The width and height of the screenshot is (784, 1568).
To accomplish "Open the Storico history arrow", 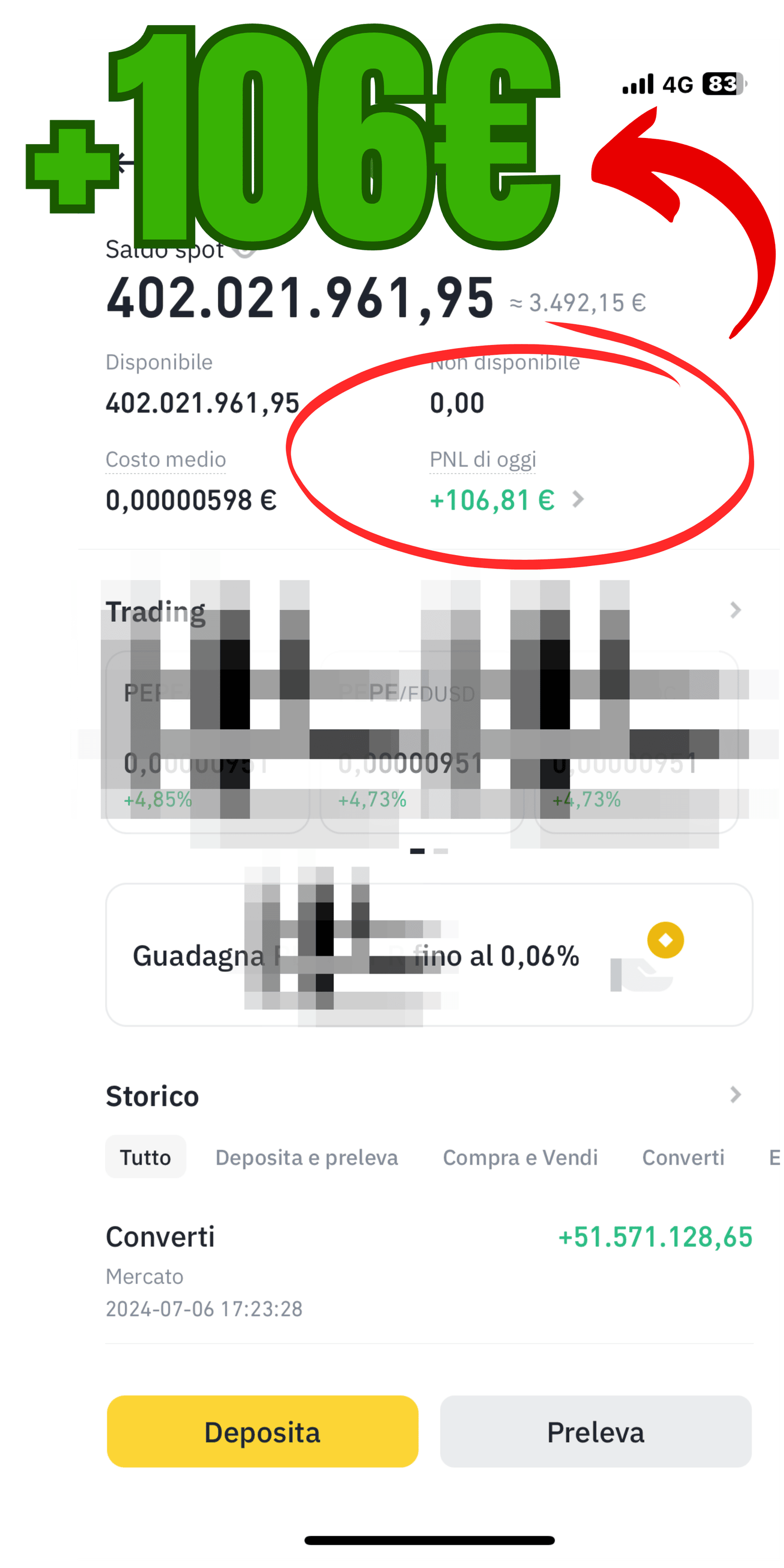I will point(735,1094).
